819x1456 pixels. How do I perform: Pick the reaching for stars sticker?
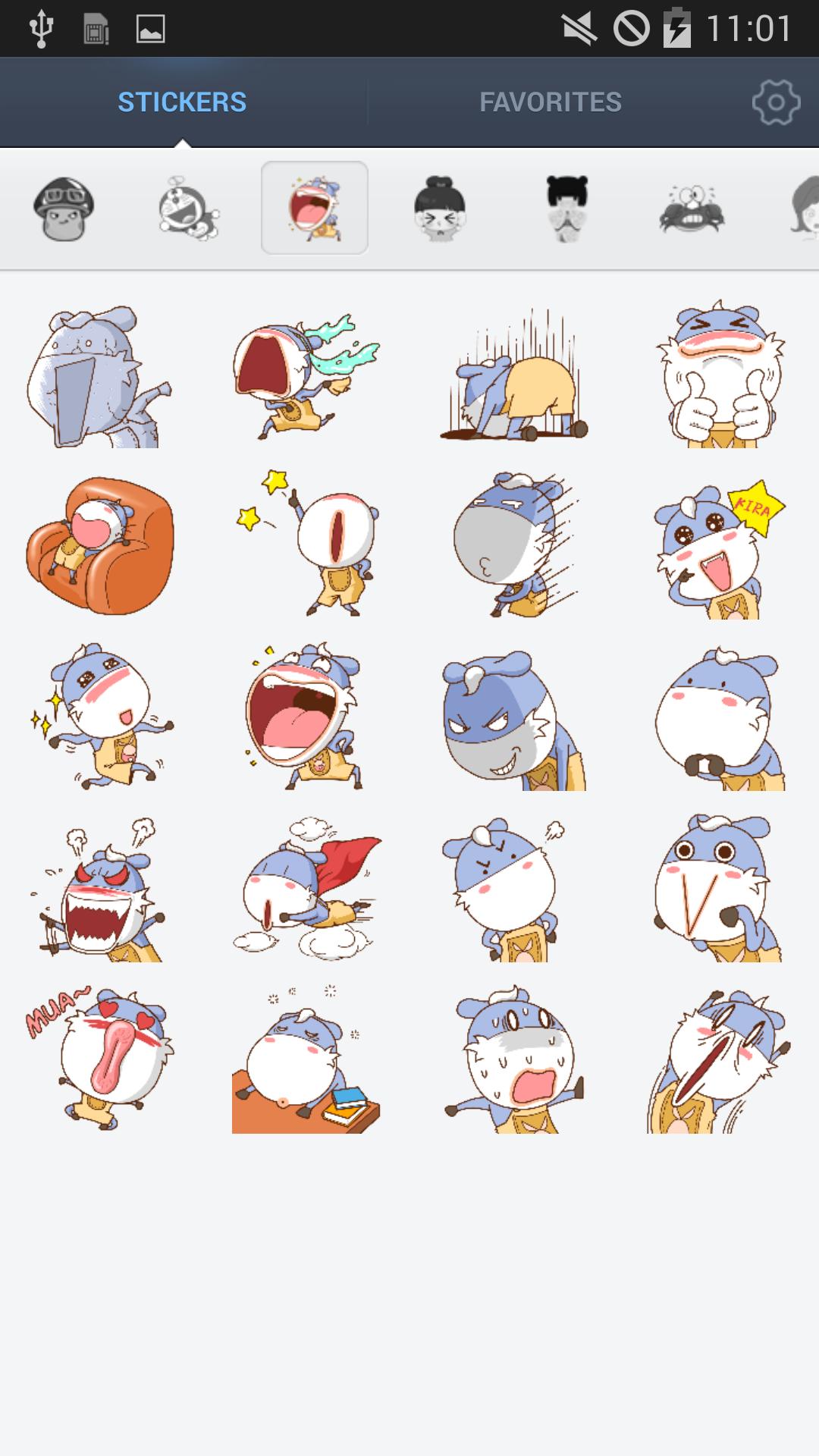click(x=306, y=544)
